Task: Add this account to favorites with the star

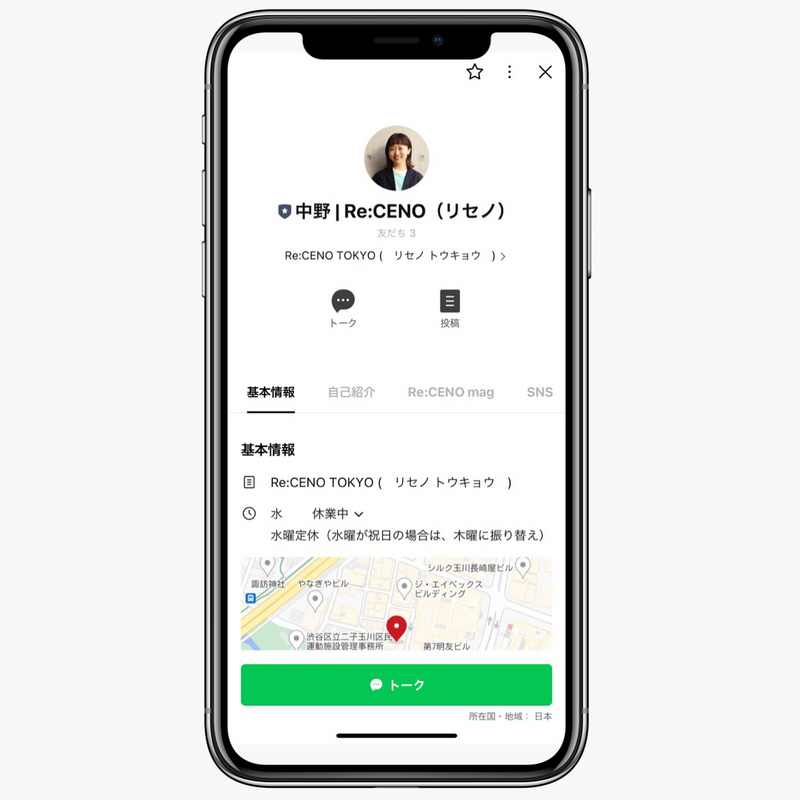Action: pos(475,72)
